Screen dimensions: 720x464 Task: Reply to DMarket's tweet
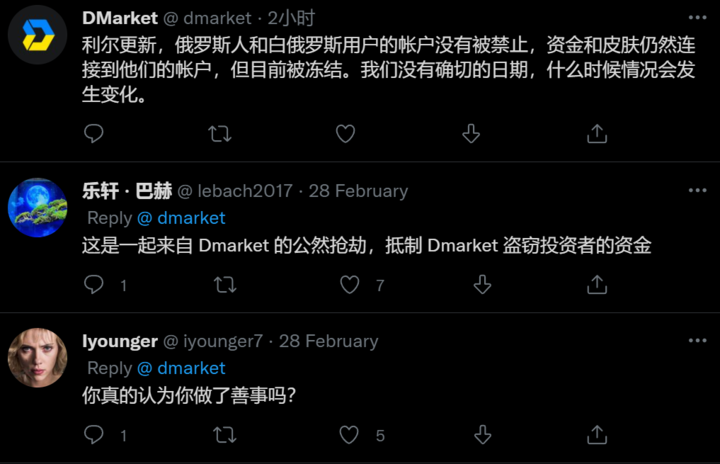(94, 133)
